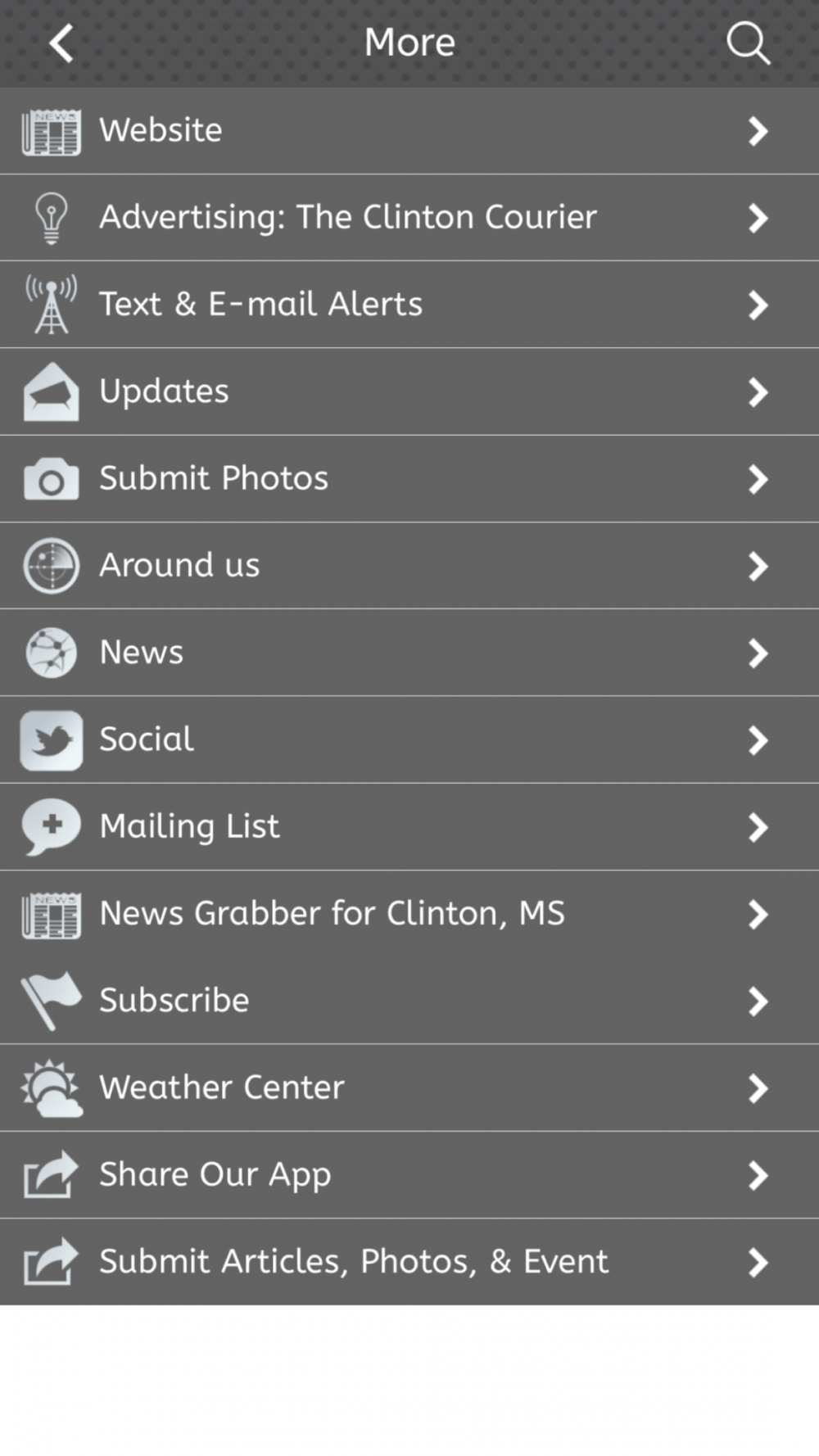Open the search magnifier icon
The image size is (819, 1456).
(x=749, y=43)
